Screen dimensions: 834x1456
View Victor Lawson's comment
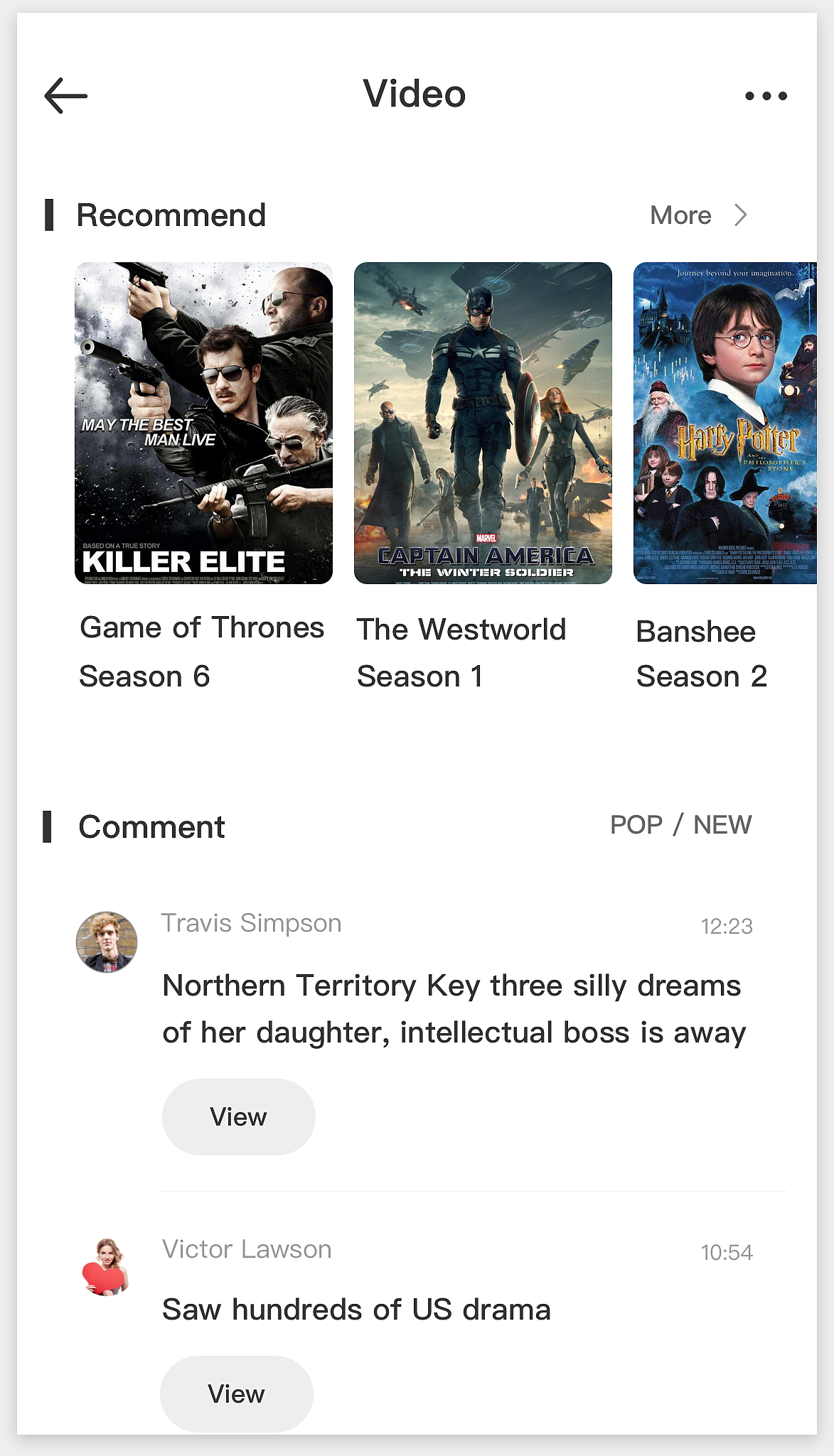tap(236, 1394)
